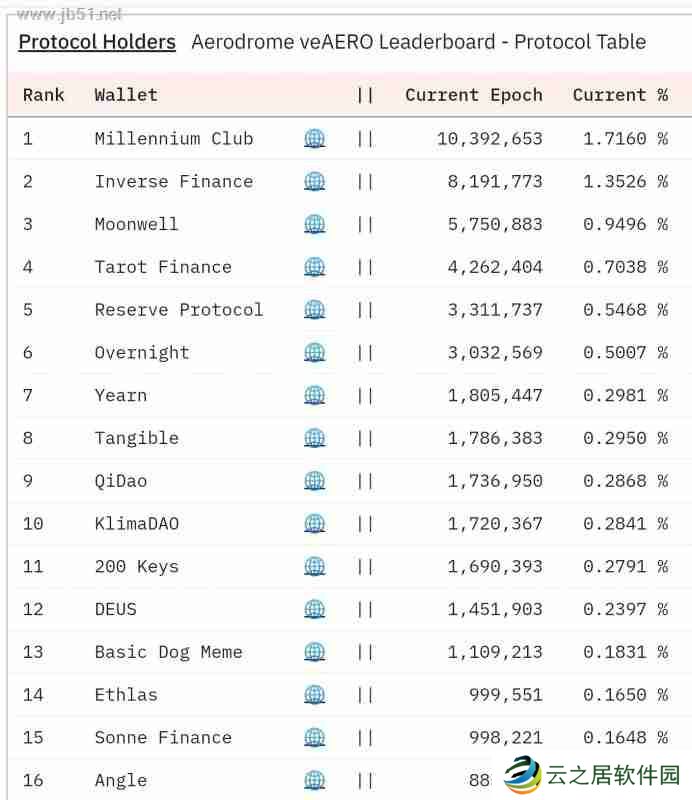Open Reserve Protocol's globe link
Image resolution: width=692 pixels, height=800 pixels.
[x=314, y=310]
